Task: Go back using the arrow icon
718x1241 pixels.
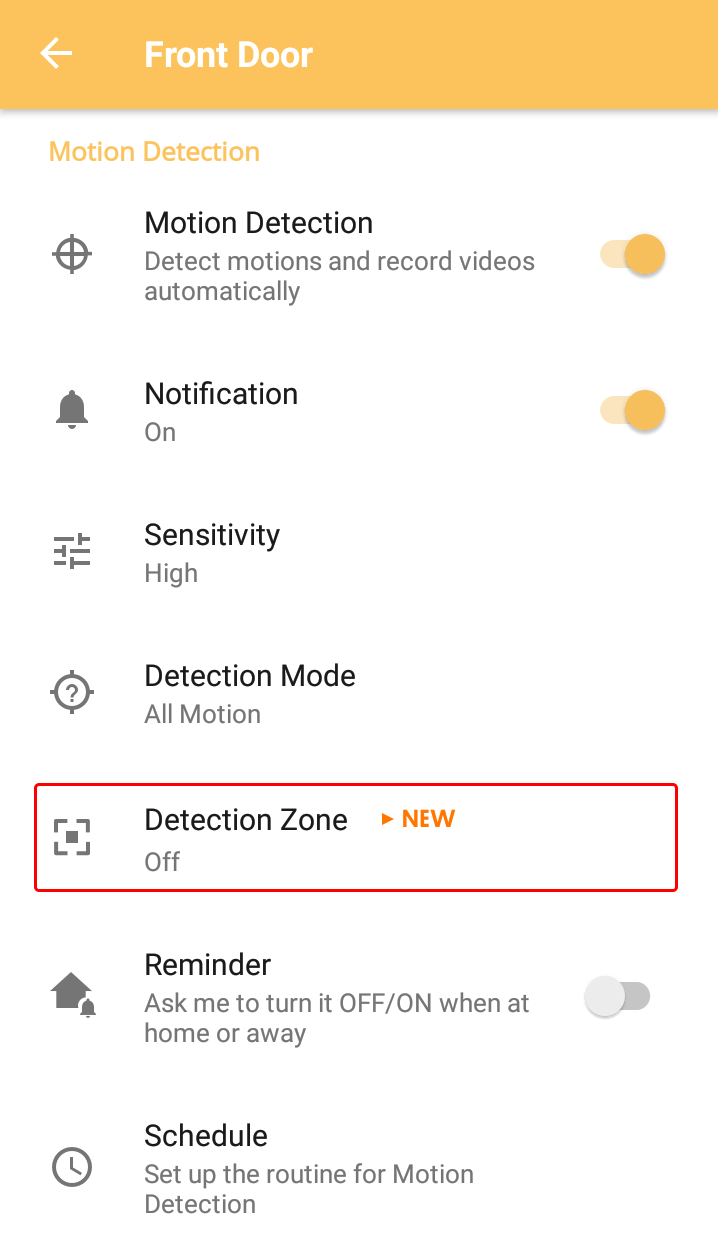Action: click(56, 54)
